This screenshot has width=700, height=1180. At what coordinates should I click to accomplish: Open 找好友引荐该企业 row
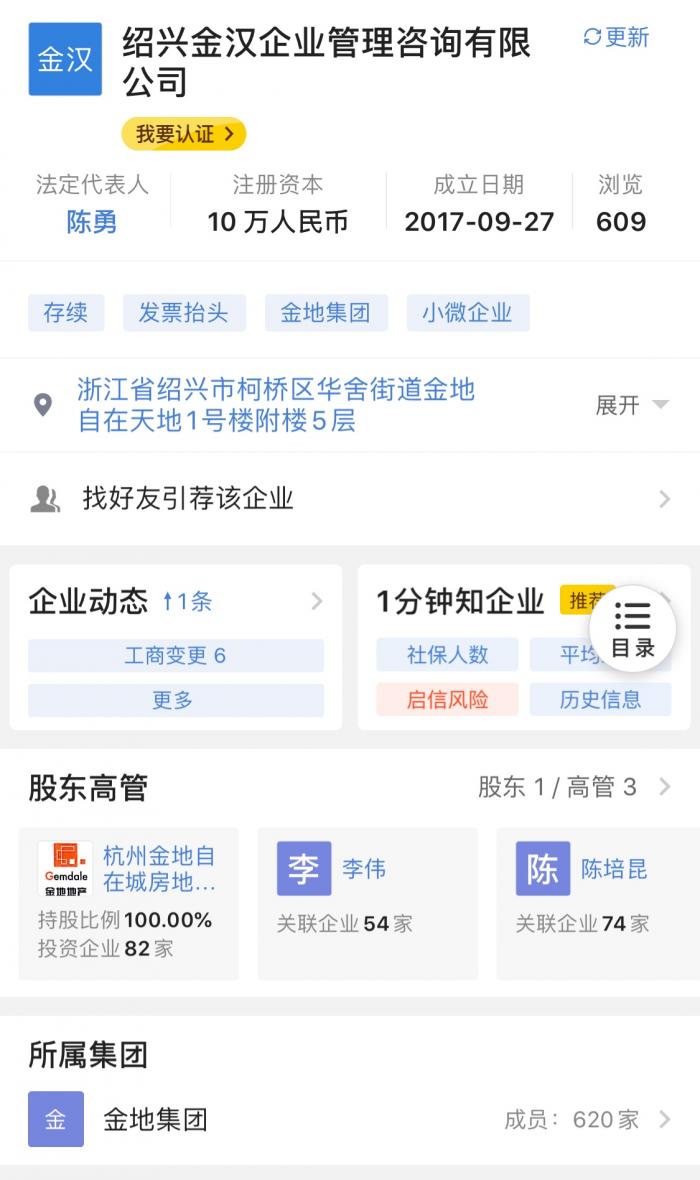click(350, 499)
